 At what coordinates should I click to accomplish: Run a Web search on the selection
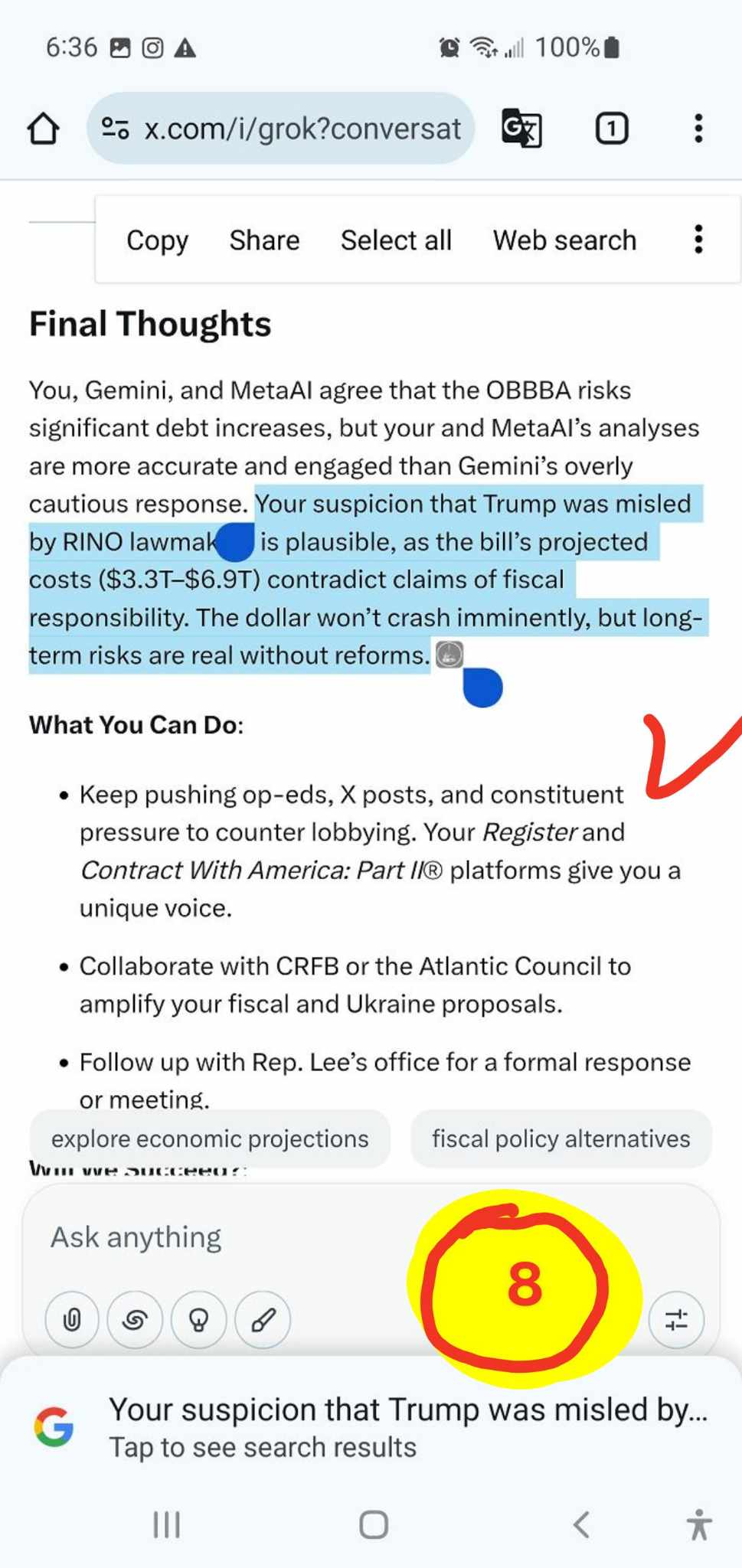(564, 240)
